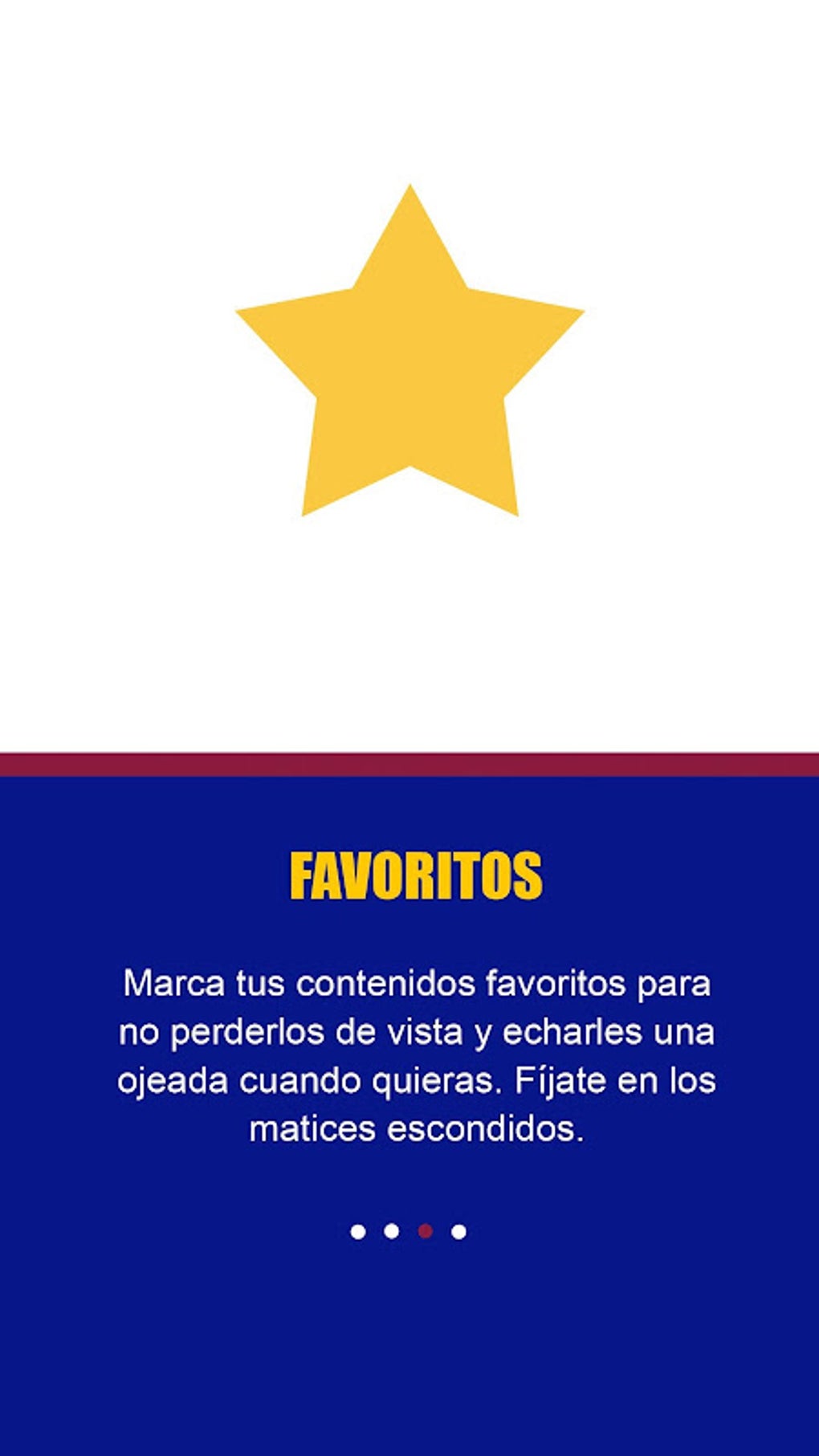Image resolution: width=819 pixels, height=1456 pixels.
Task: Go to the last page indicator dot
Action: 458,1231
